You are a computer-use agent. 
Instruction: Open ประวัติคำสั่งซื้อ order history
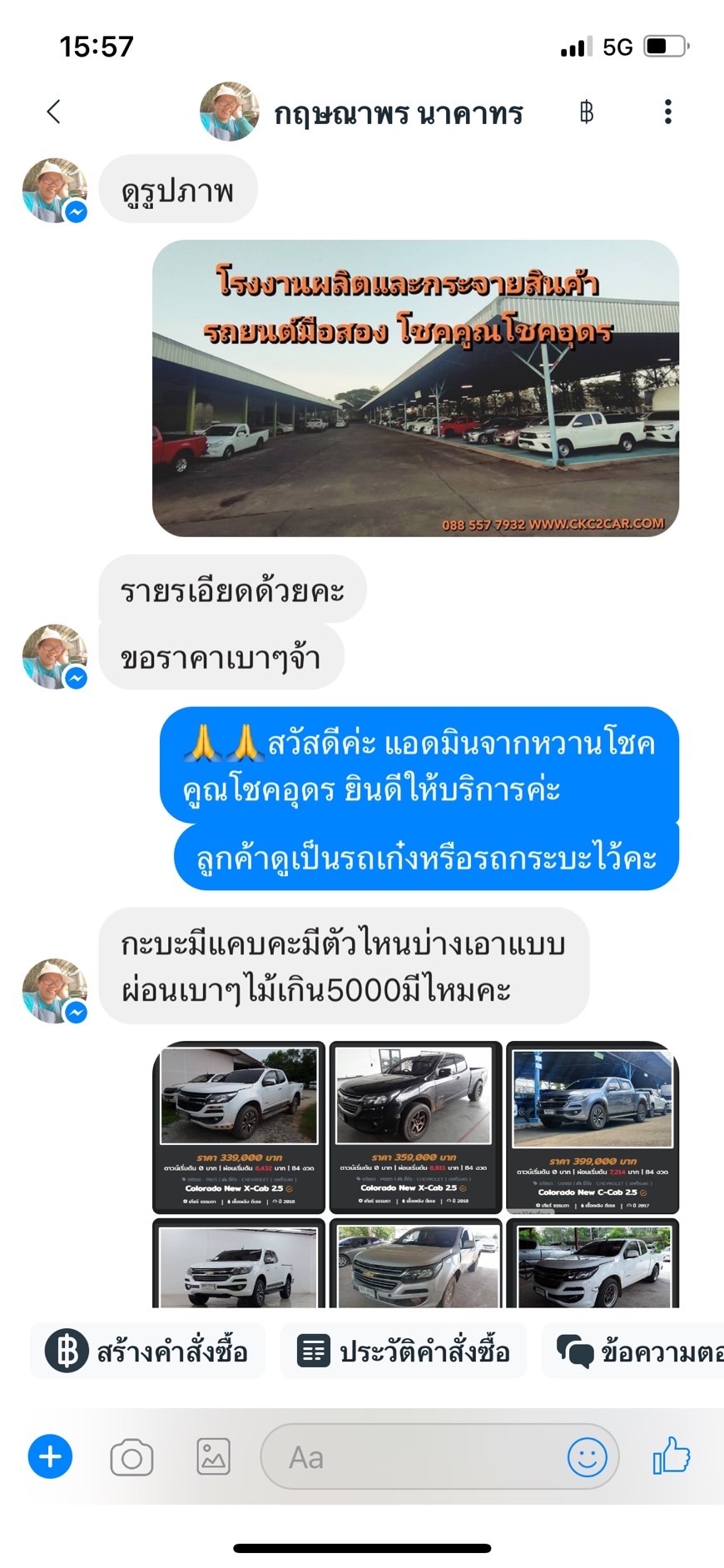404,1351
